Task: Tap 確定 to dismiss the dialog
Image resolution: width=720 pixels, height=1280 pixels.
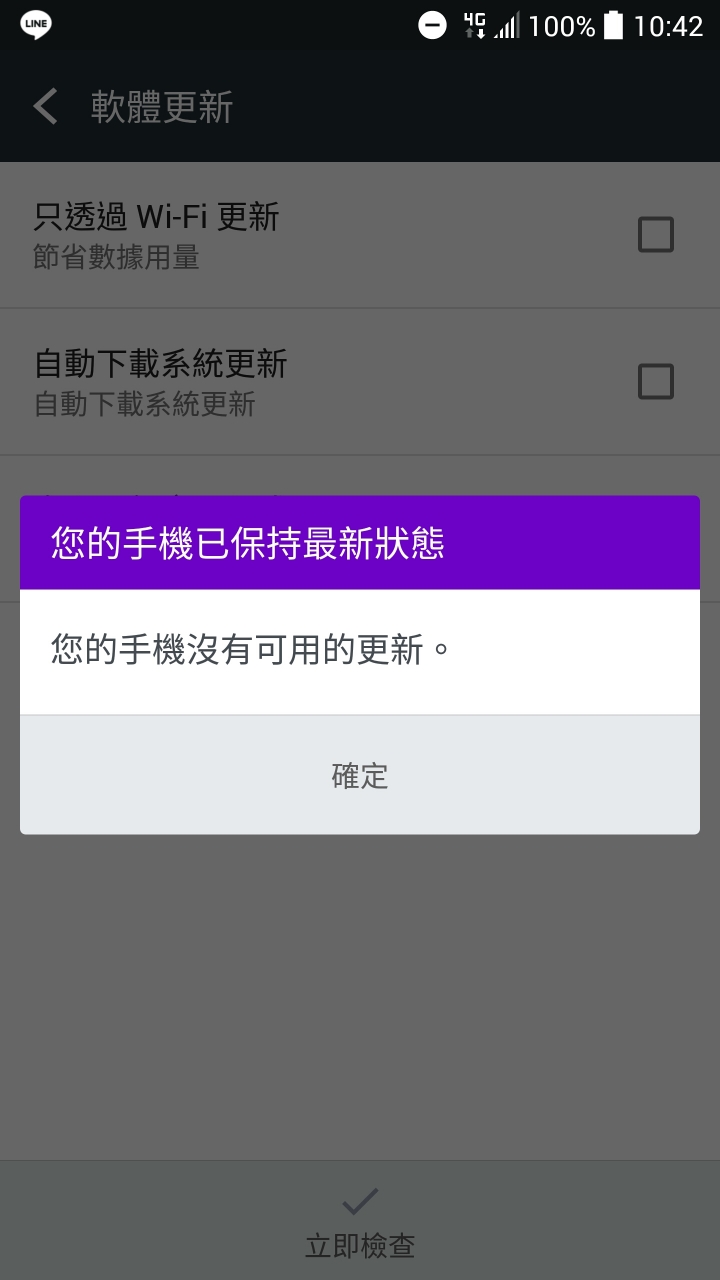Action: coord(360,775)
